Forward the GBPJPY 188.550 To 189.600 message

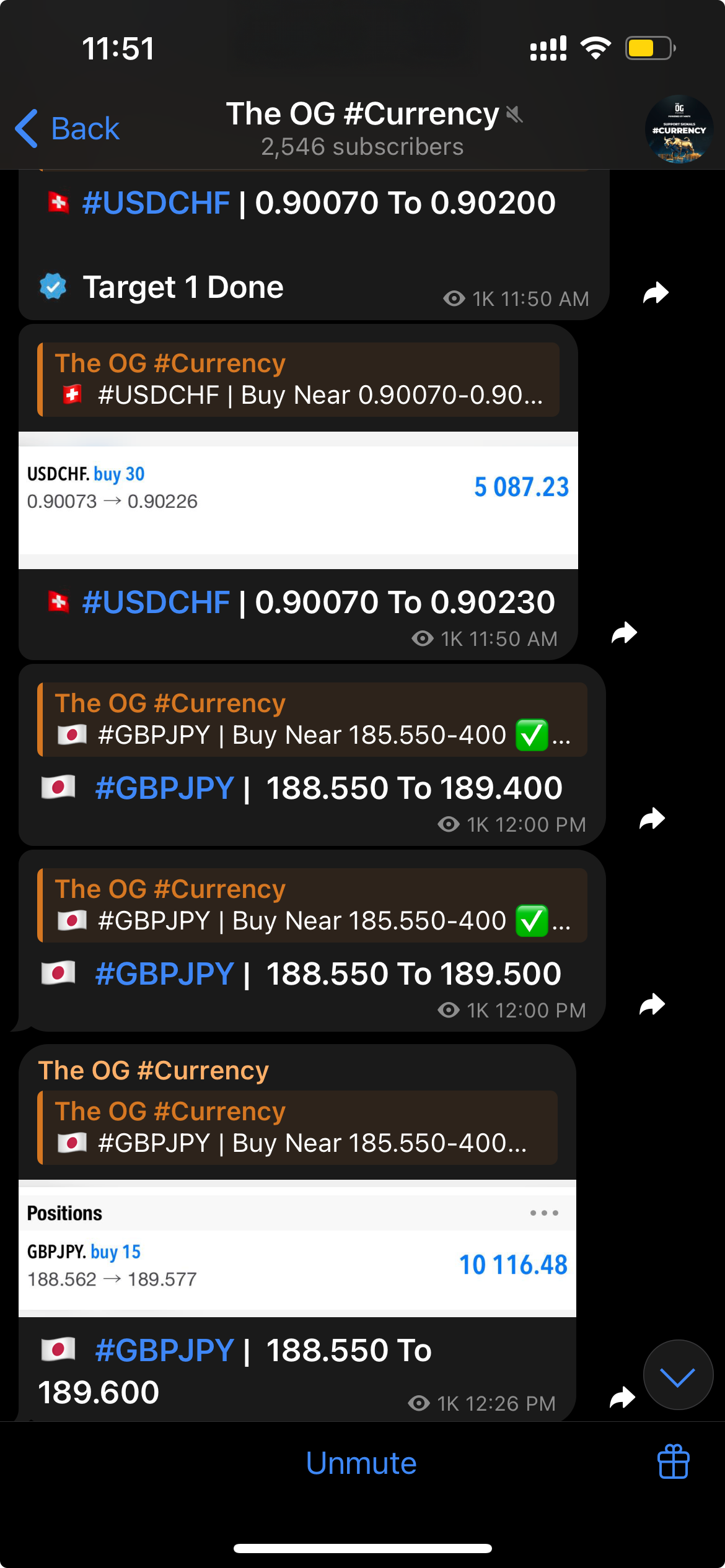click(622, 1397)
